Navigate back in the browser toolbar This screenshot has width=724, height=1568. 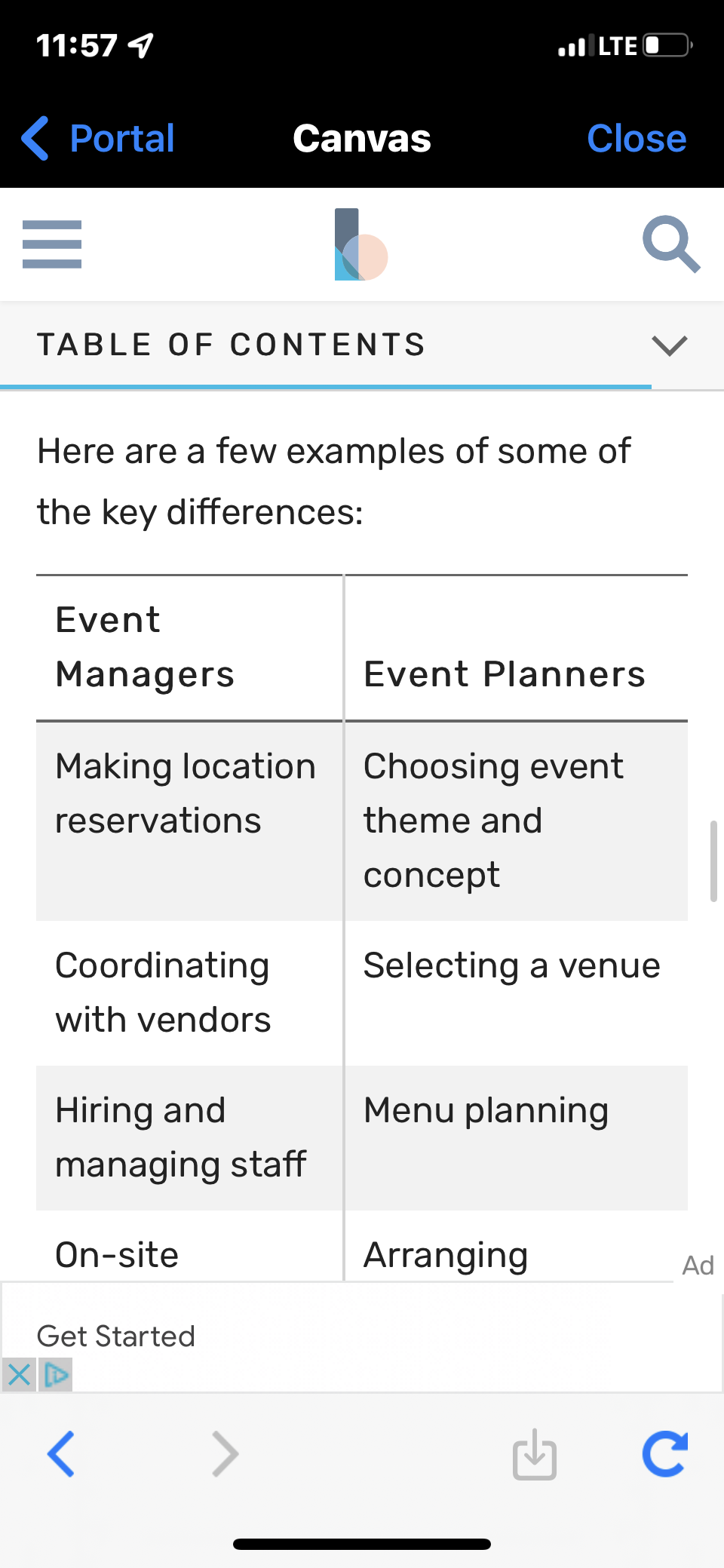pyautogui.click(x=61, y=1453)
